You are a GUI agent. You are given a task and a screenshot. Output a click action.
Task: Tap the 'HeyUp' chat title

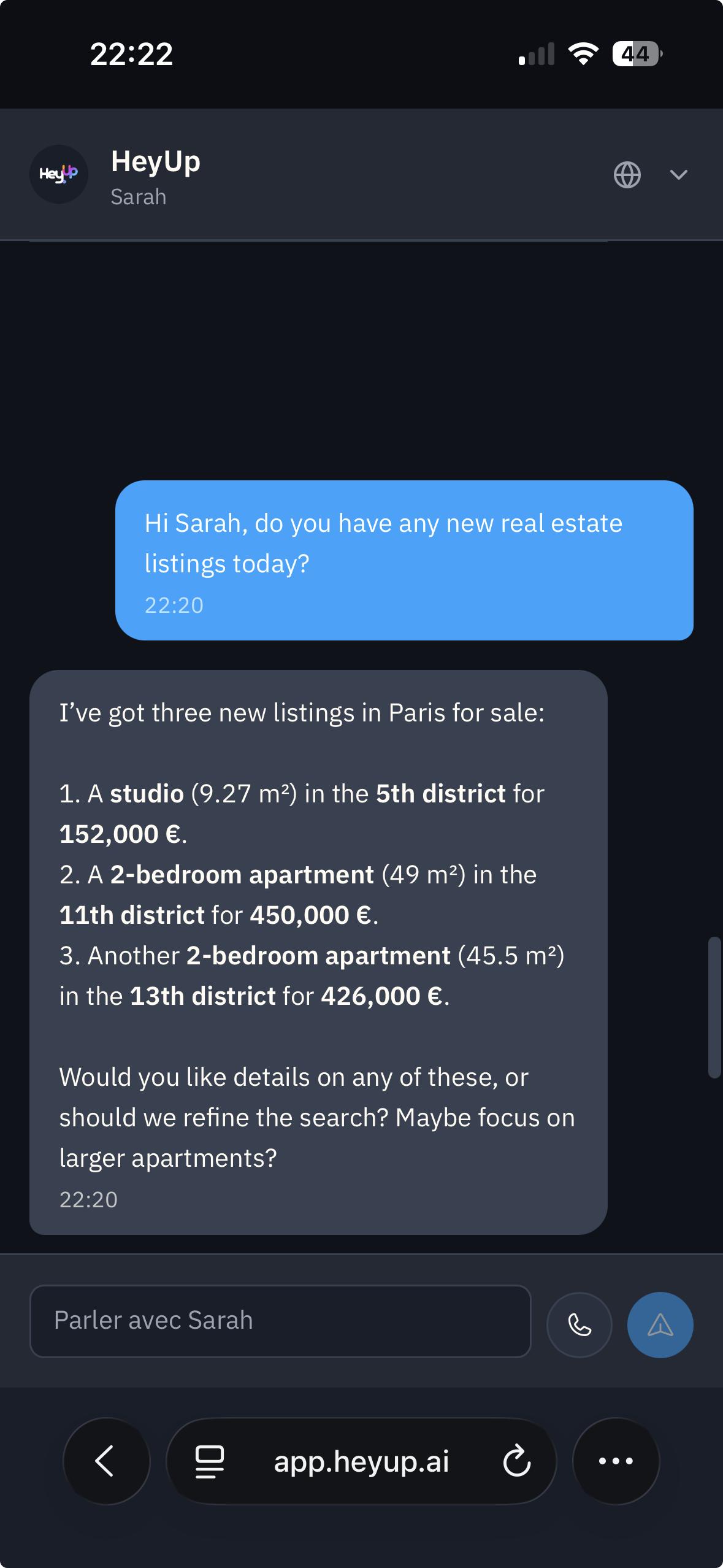tap(155, 161)
